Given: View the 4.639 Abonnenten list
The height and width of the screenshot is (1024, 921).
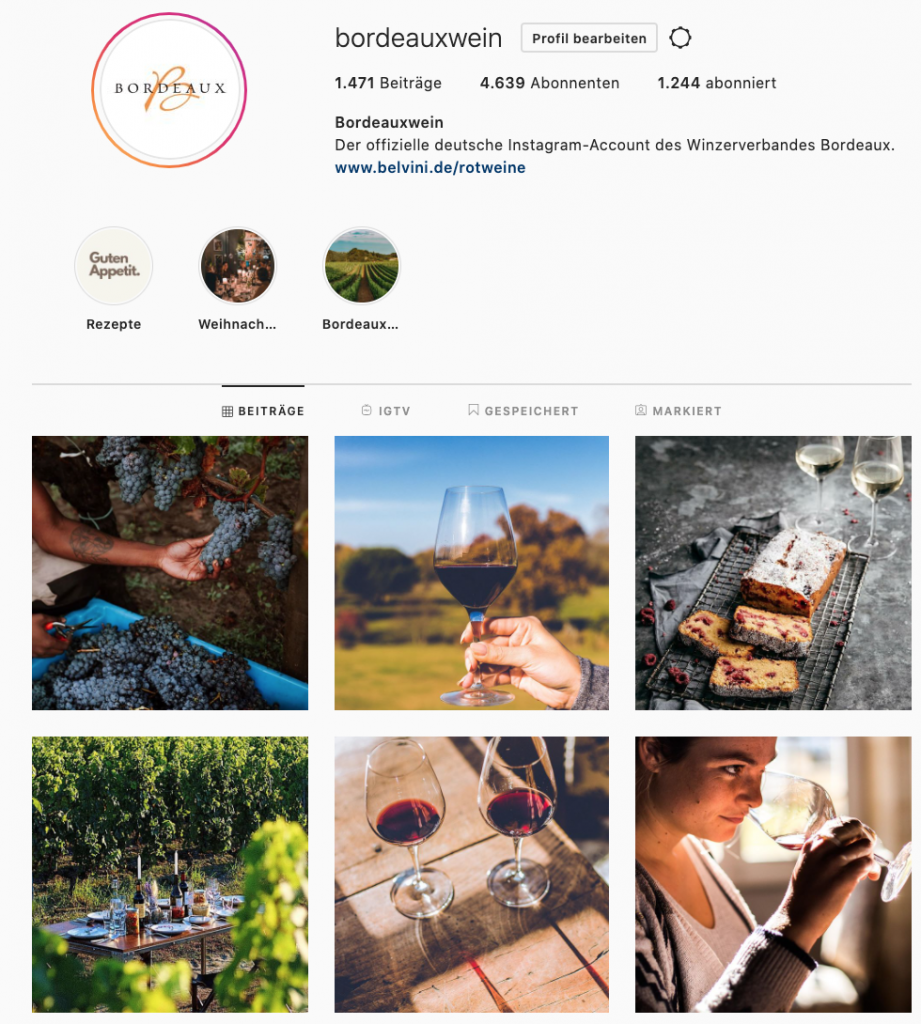Looking at the screenshot, I should pos(549,83).
